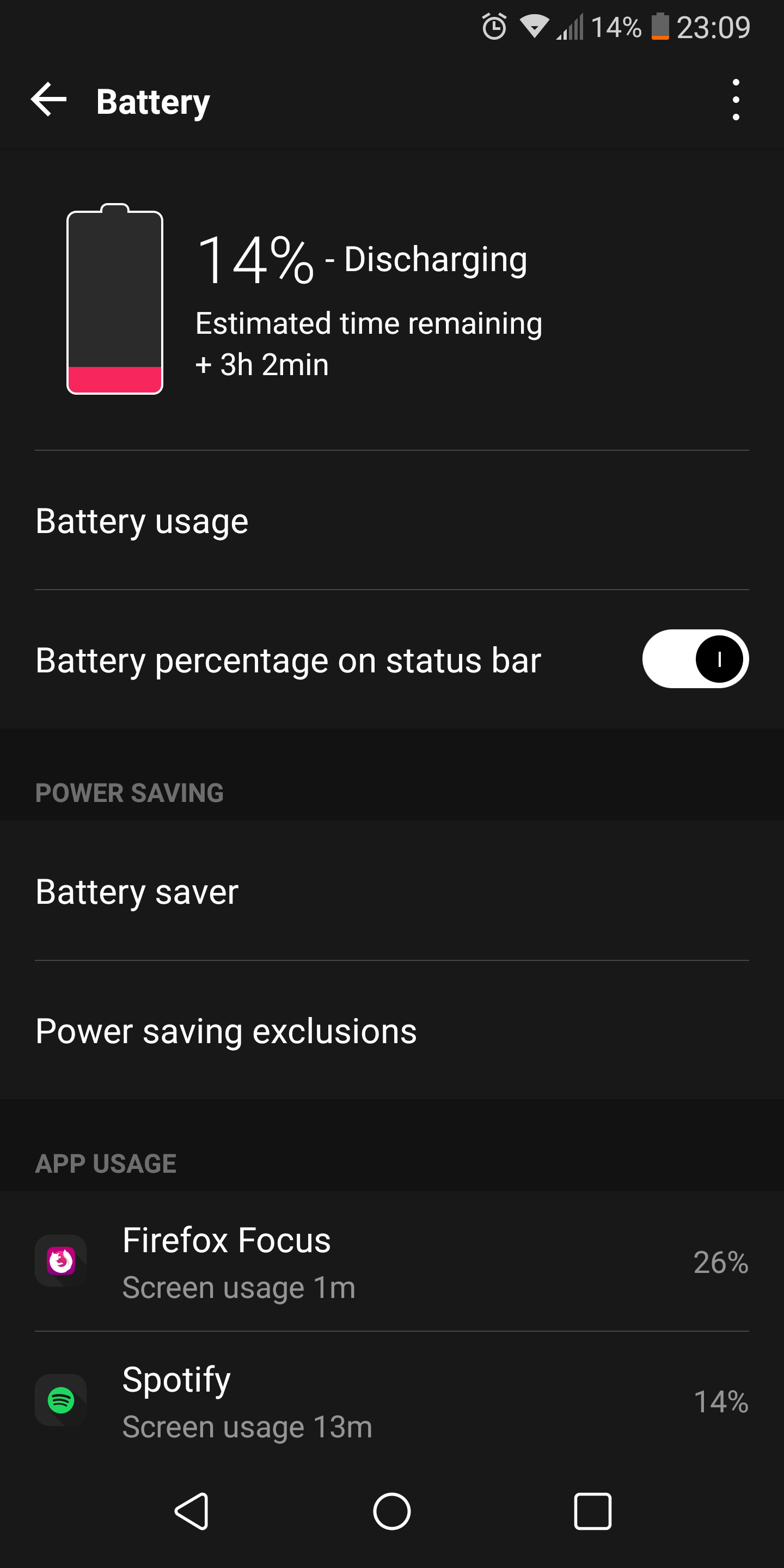View Spotify battery usage

point(392,1400)
